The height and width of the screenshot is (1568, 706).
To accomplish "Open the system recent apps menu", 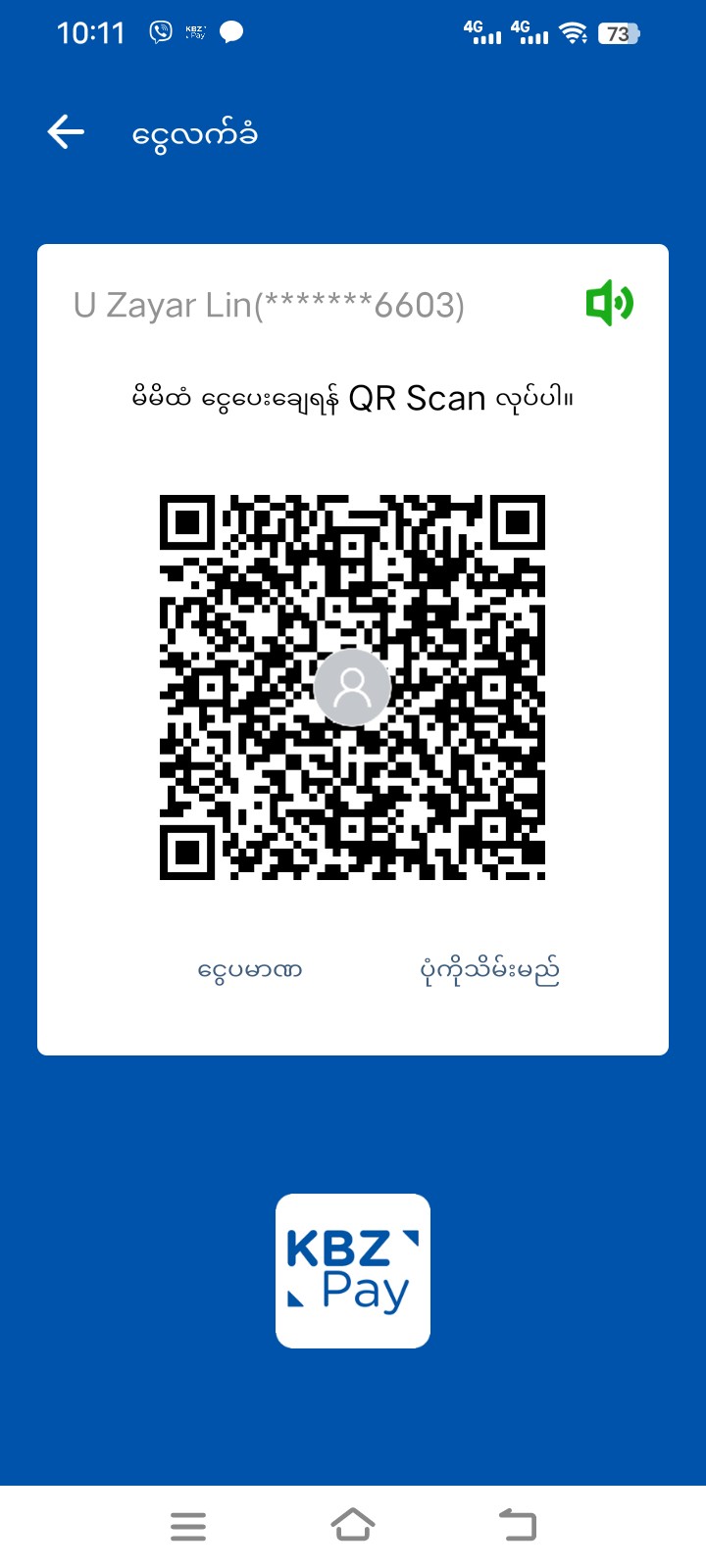I will click(x=188, y=1526).
